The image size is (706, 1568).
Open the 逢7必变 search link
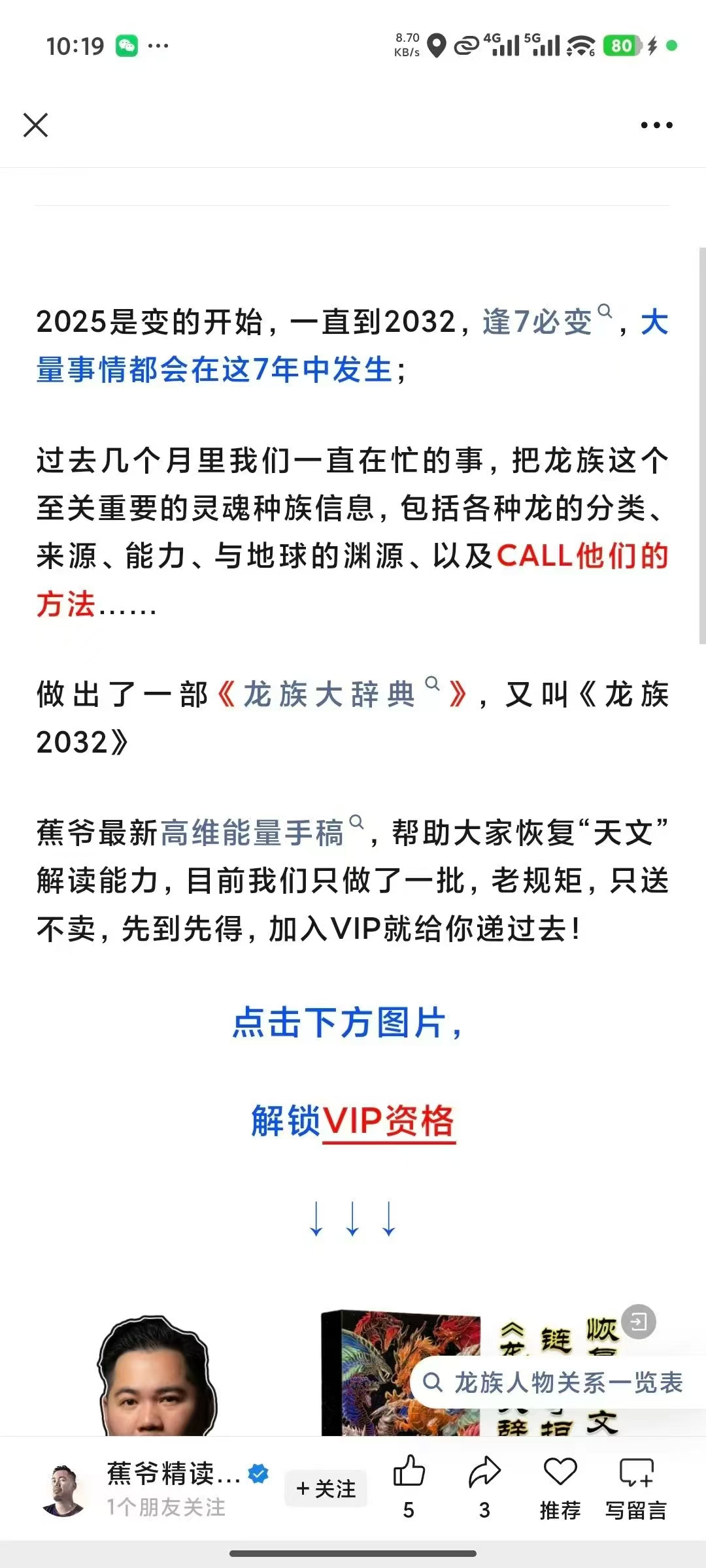[x=537, y=321]
